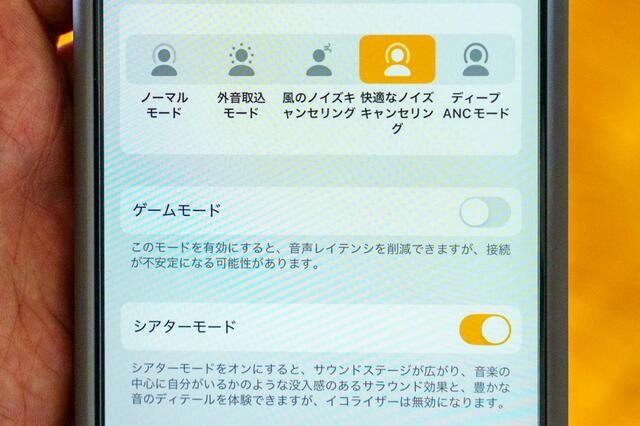Image resolution: width=640 pixels, height=426 pixels.
Task: Enable the ゲームモード switch
Action: coord(484,212)
